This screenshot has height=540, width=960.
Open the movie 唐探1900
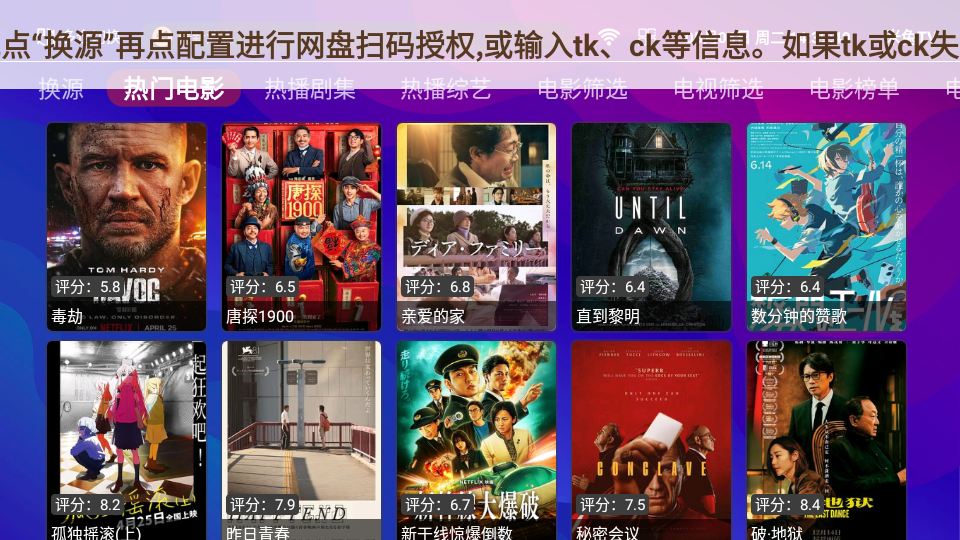301,226
